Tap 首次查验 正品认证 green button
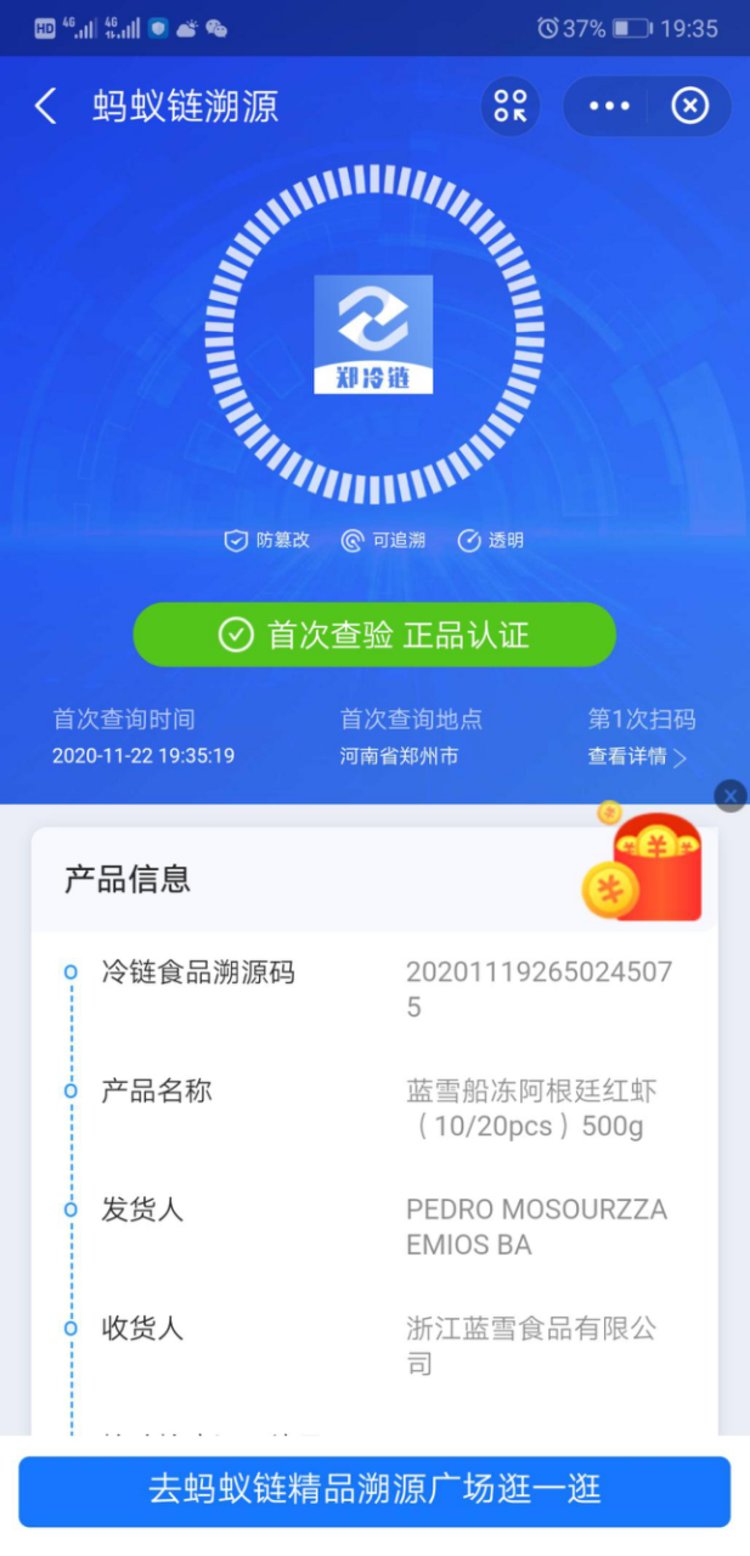Screen dimensions: 750x1556 click(x=375, y=634)
